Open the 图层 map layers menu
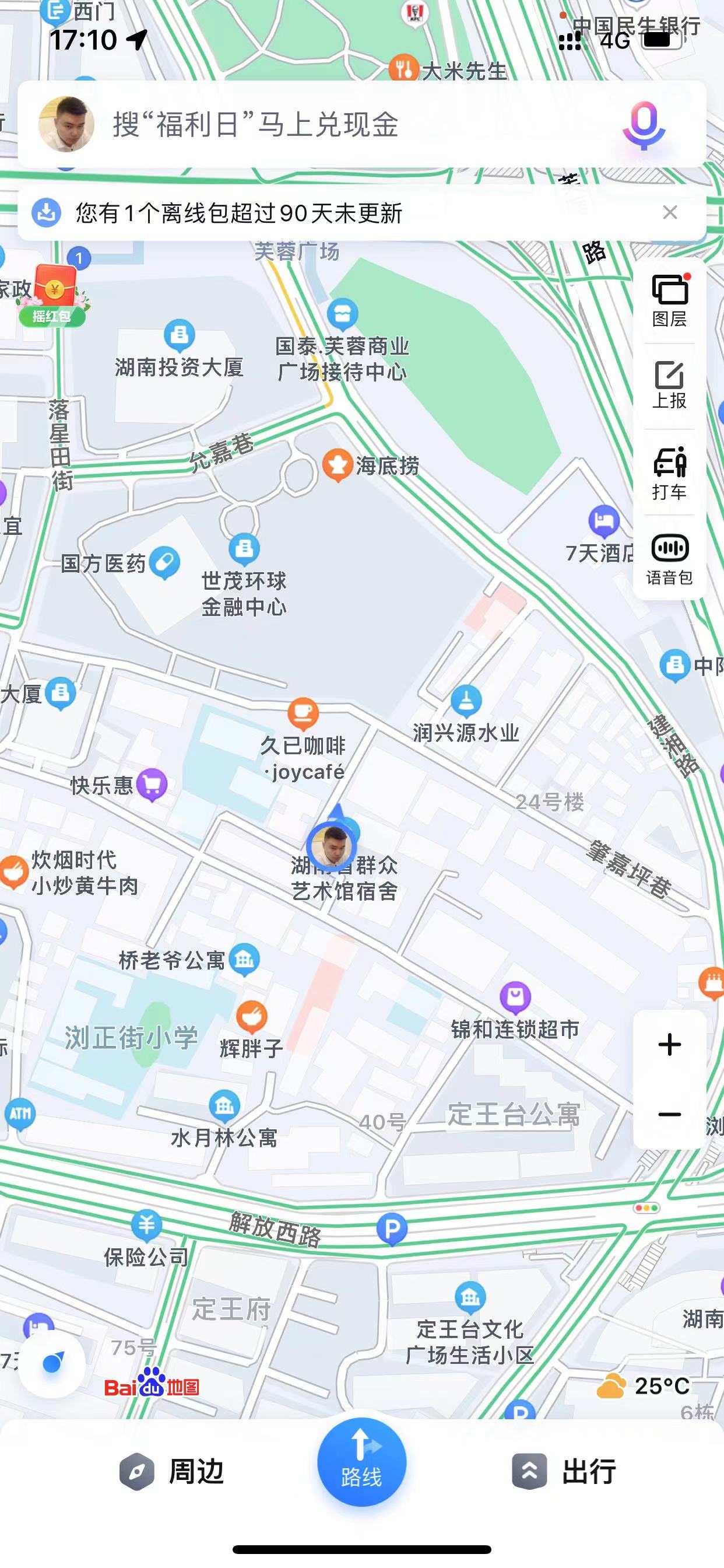724x1568 pixels. click(669, 300)
